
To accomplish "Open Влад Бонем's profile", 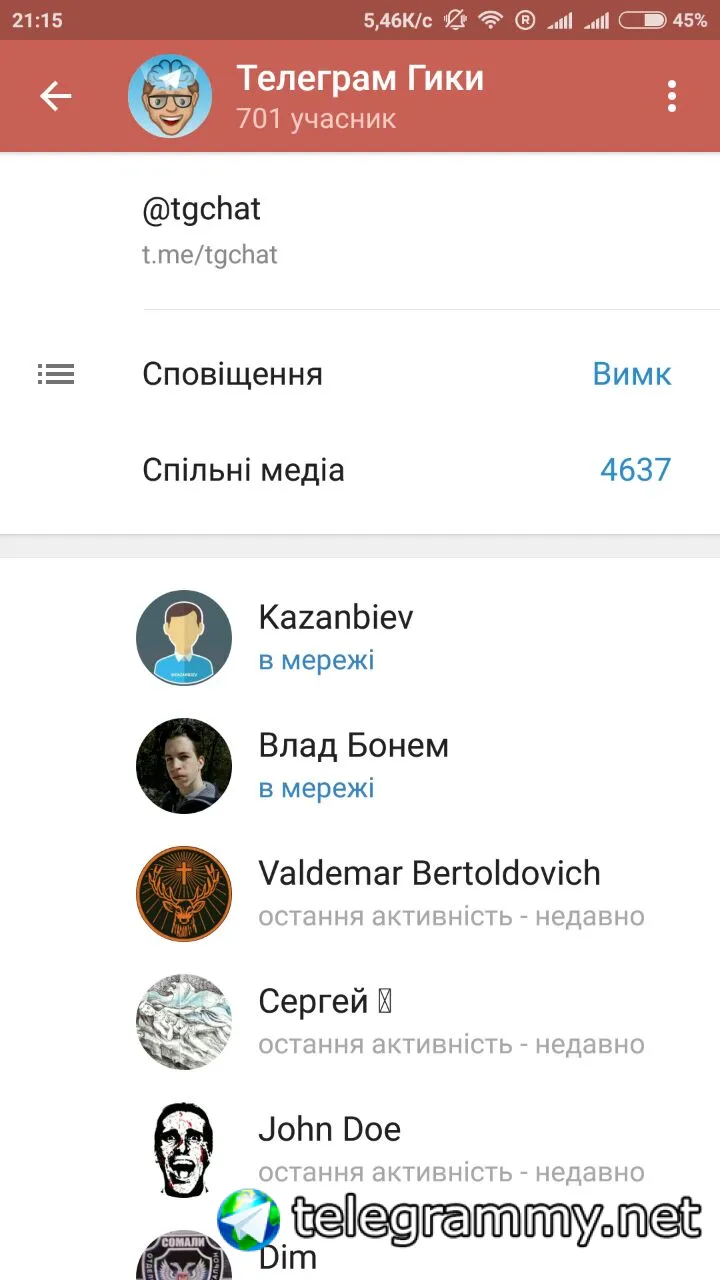I will click(400, 765).
